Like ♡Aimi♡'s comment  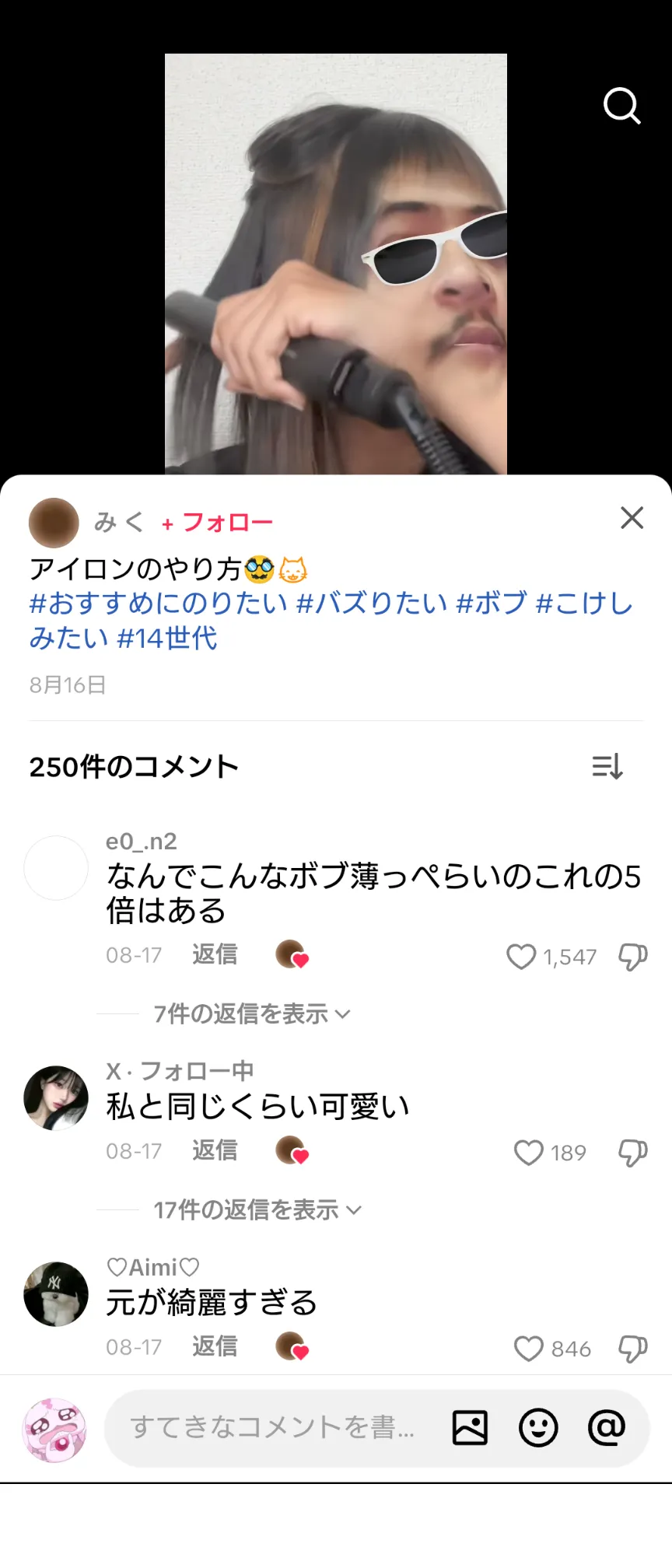(x=529, y=1349)
